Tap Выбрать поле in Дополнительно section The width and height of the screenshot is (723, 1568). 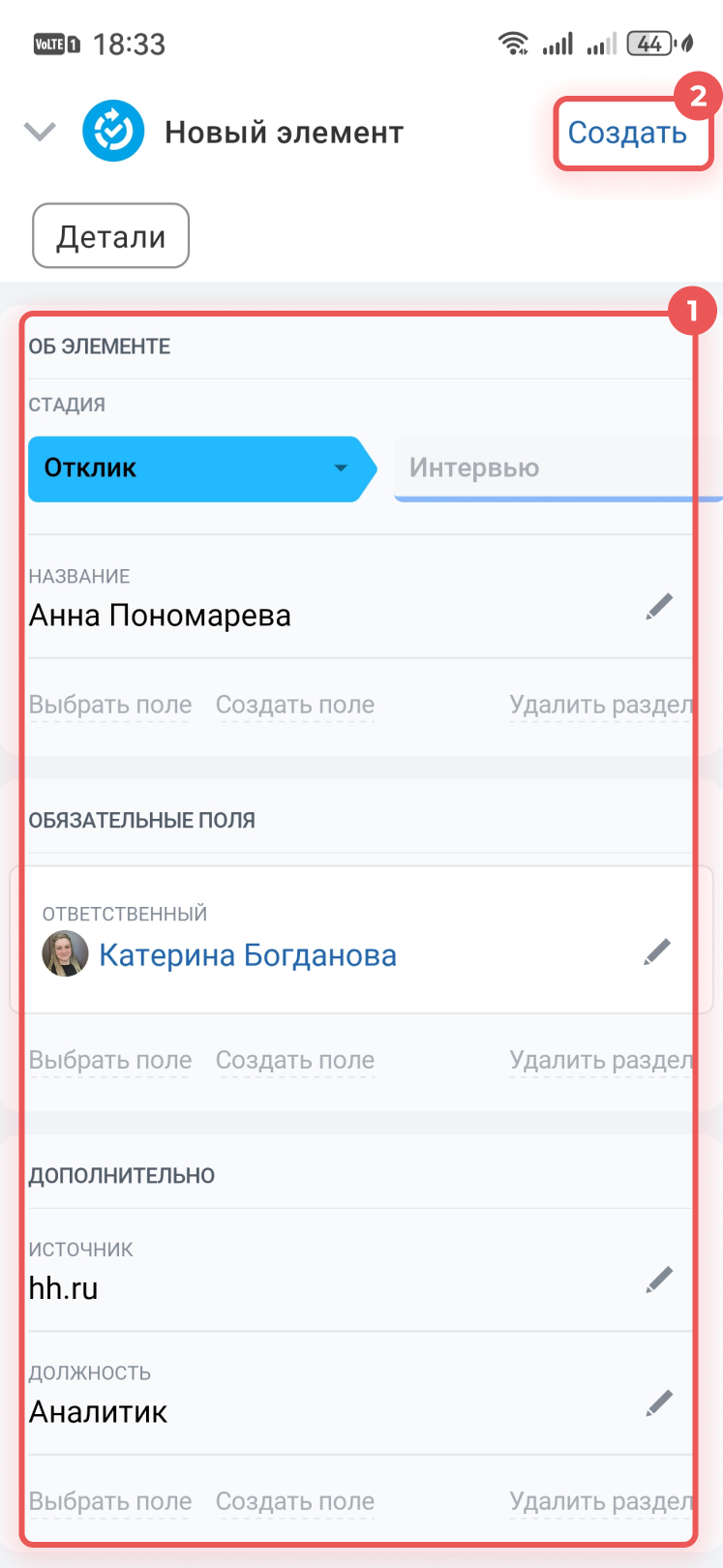point(110,1502)
